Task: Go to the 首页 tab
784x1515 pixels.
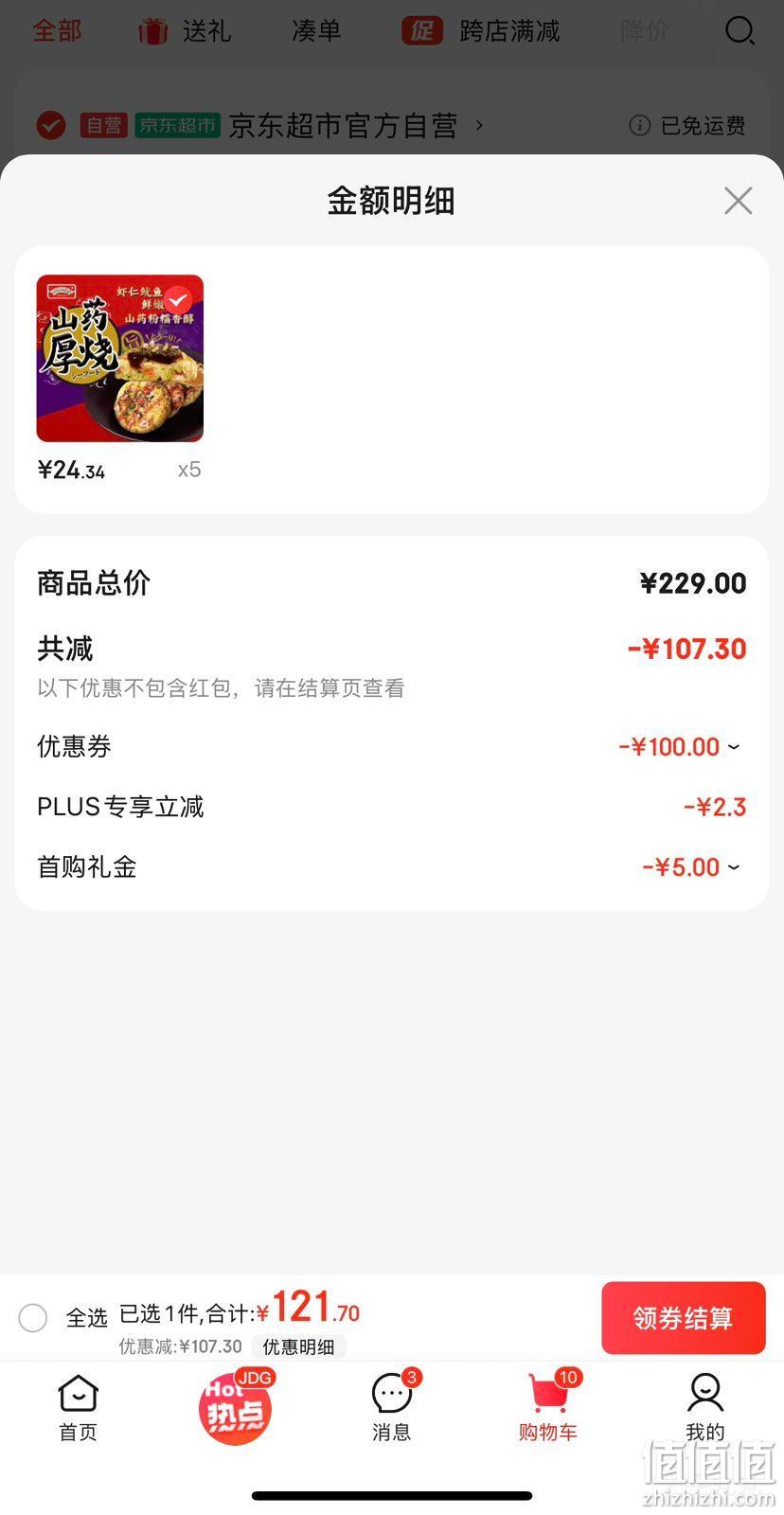Action: coord(78,1408)
